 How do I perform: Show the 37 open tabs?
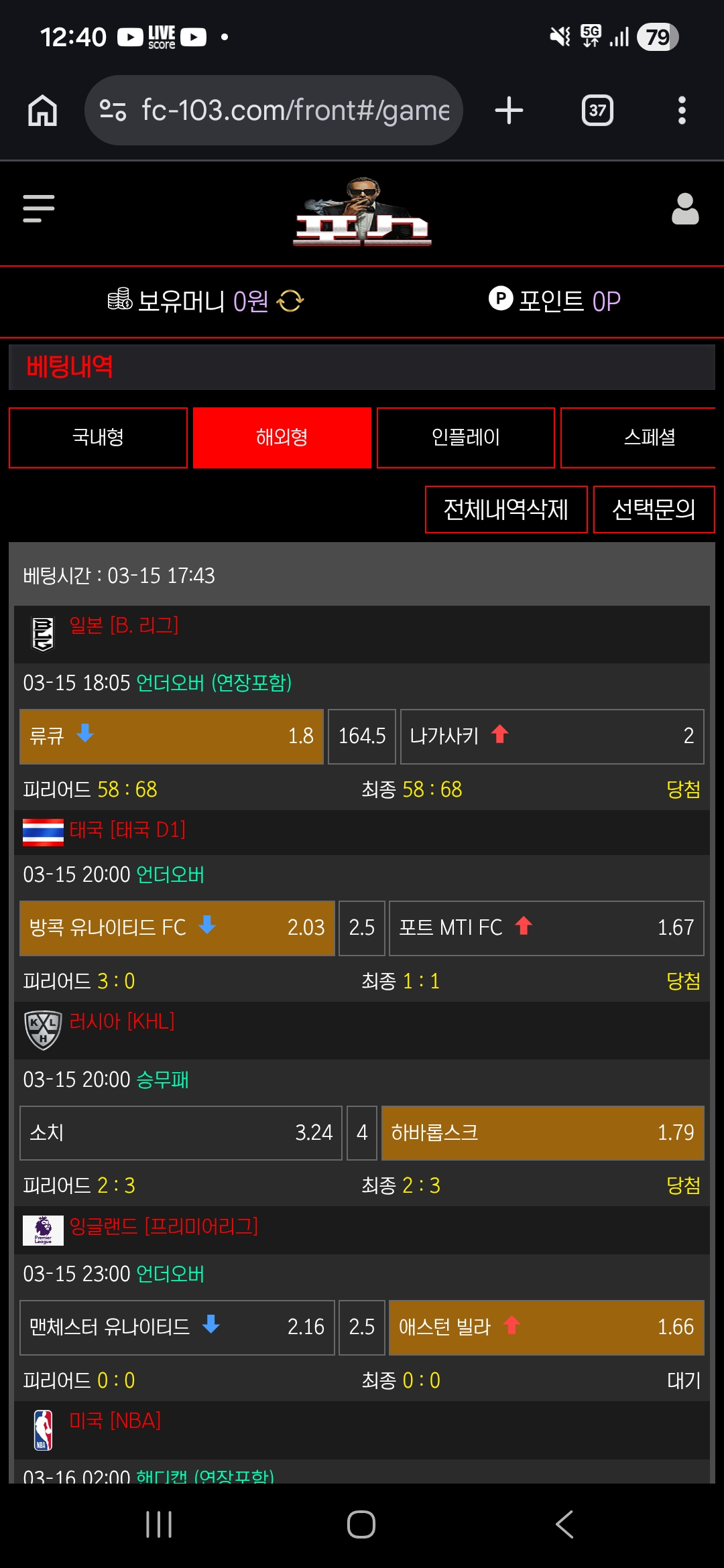(x=597, y=111)
